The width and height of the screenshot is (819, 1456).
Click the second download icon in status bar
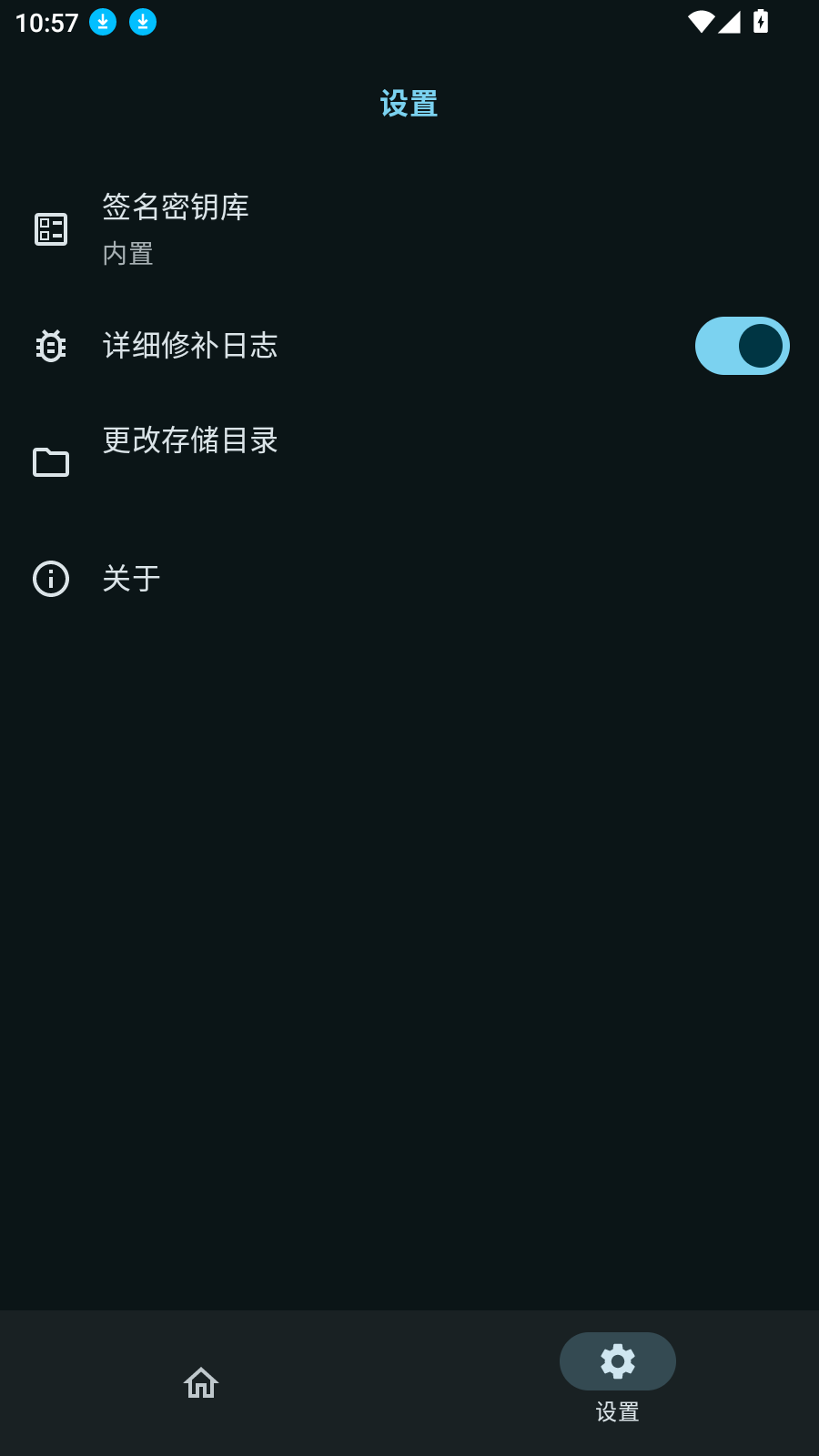[x=143, y=21]
